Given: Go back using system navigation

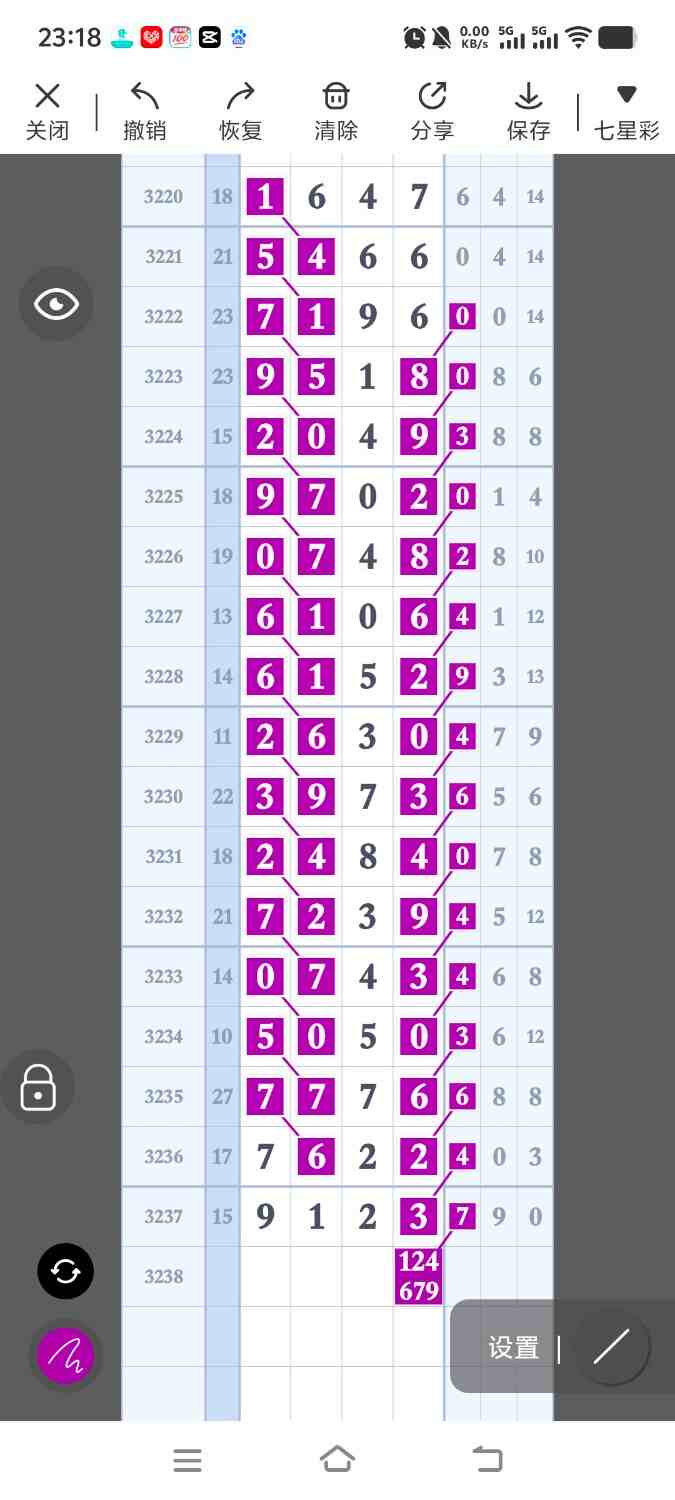Looking at the screenshot, I should (487, 1460).
